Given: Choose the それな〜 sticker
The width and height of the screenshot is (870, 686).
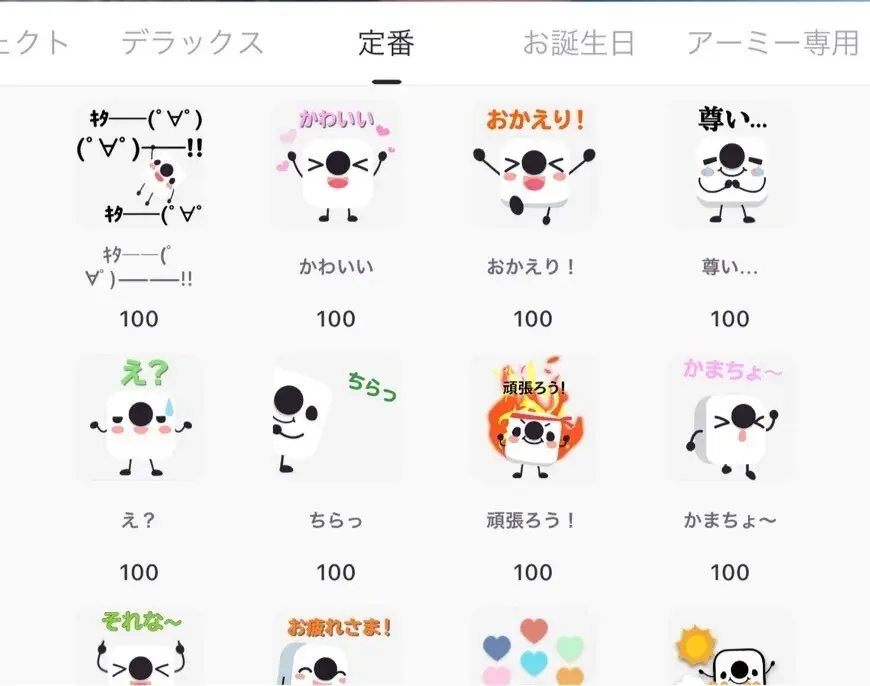Looking at the screenshot, I should pyautogui.click(x=139, y=650).
